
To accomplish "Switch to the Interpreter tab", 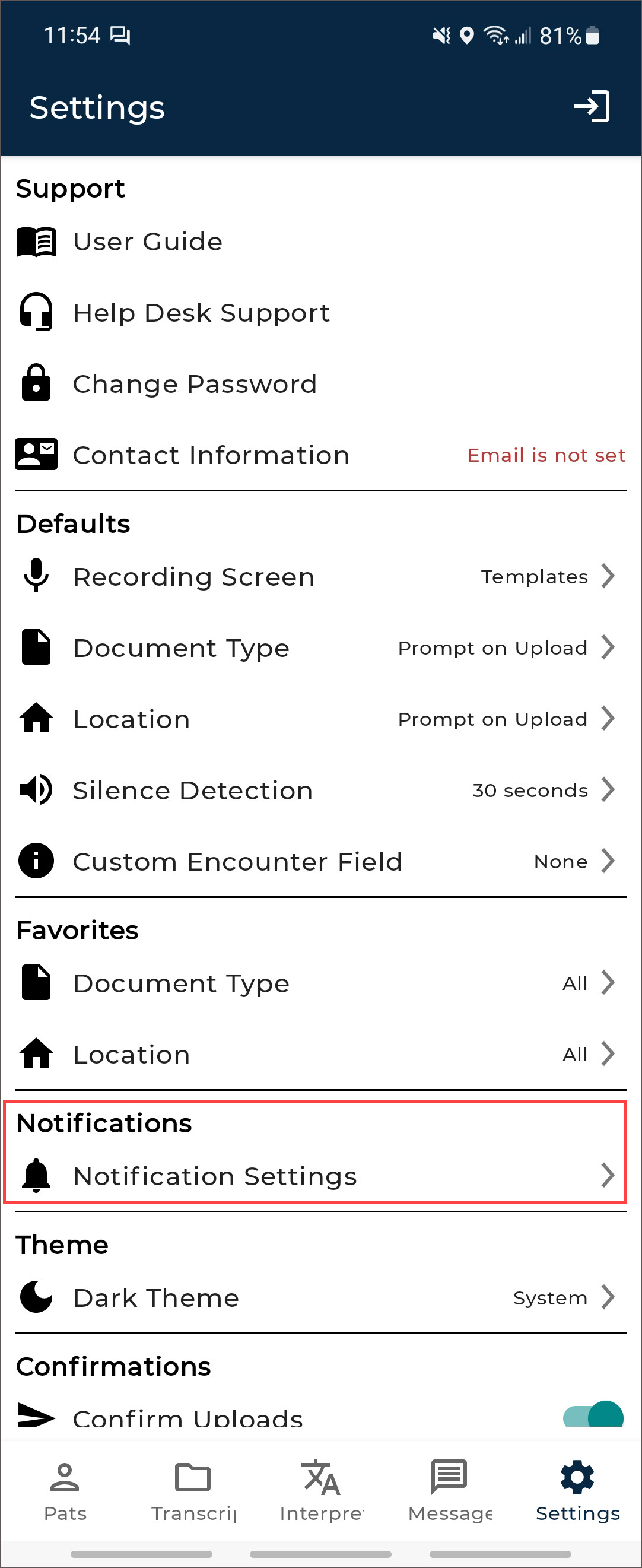I will (x=322, y=1491).
